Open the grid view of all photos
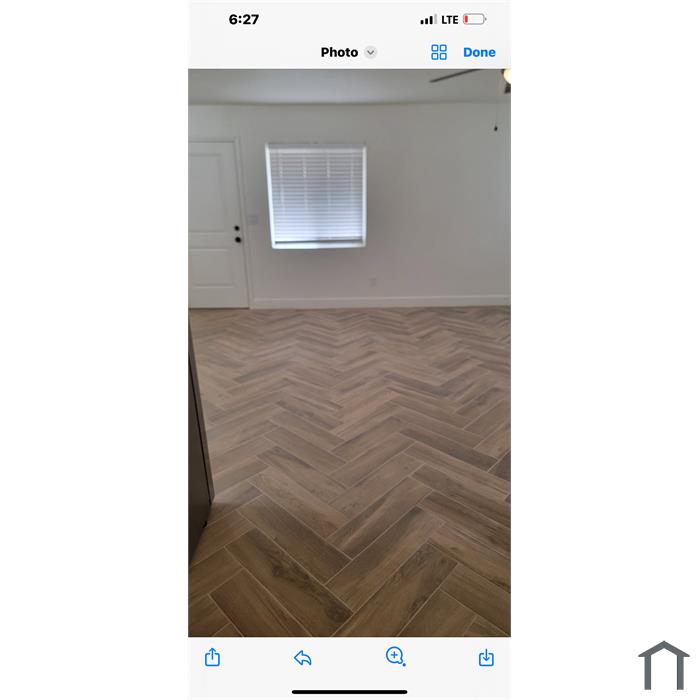This screenshot has height=700, width=700. point(439,52)
